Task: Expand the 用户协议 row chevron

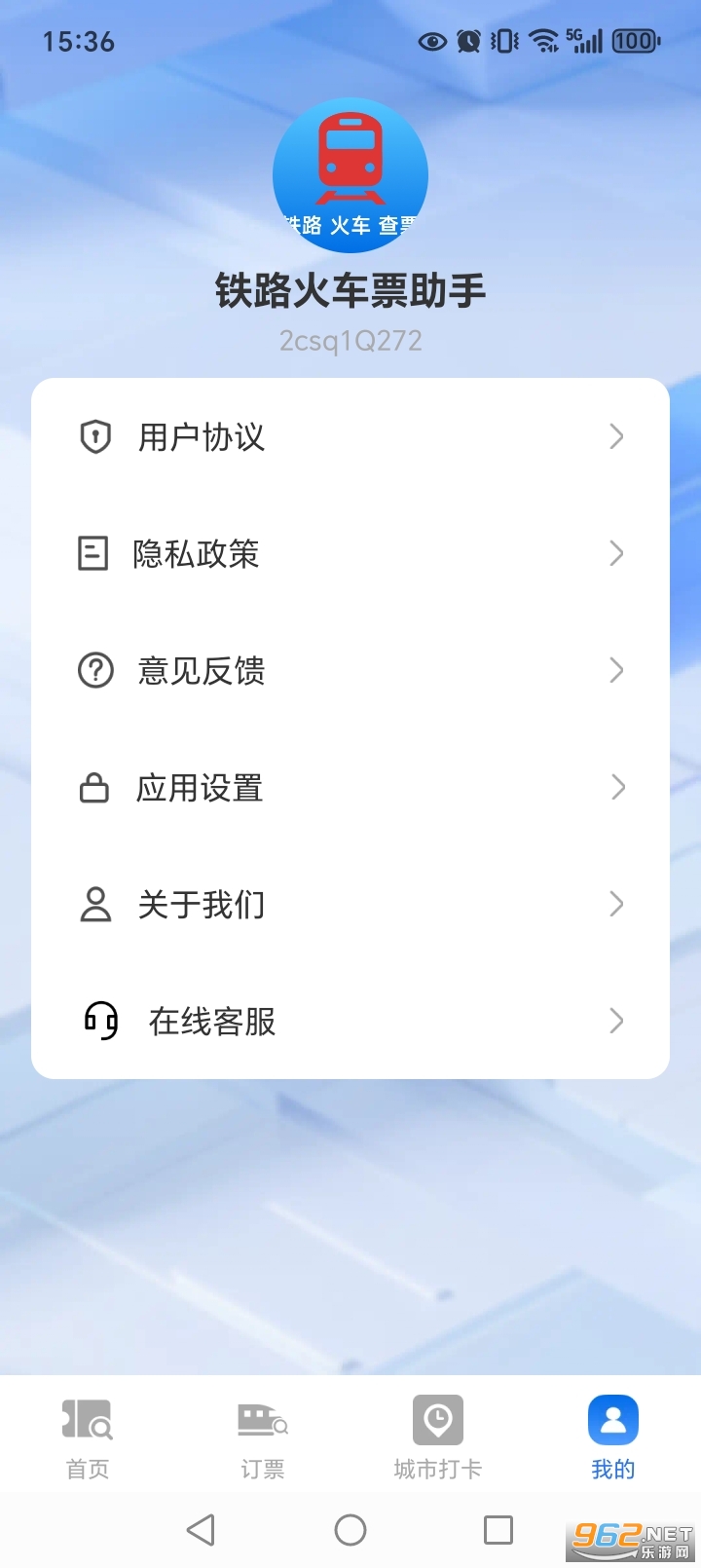Action: [615, 437]
